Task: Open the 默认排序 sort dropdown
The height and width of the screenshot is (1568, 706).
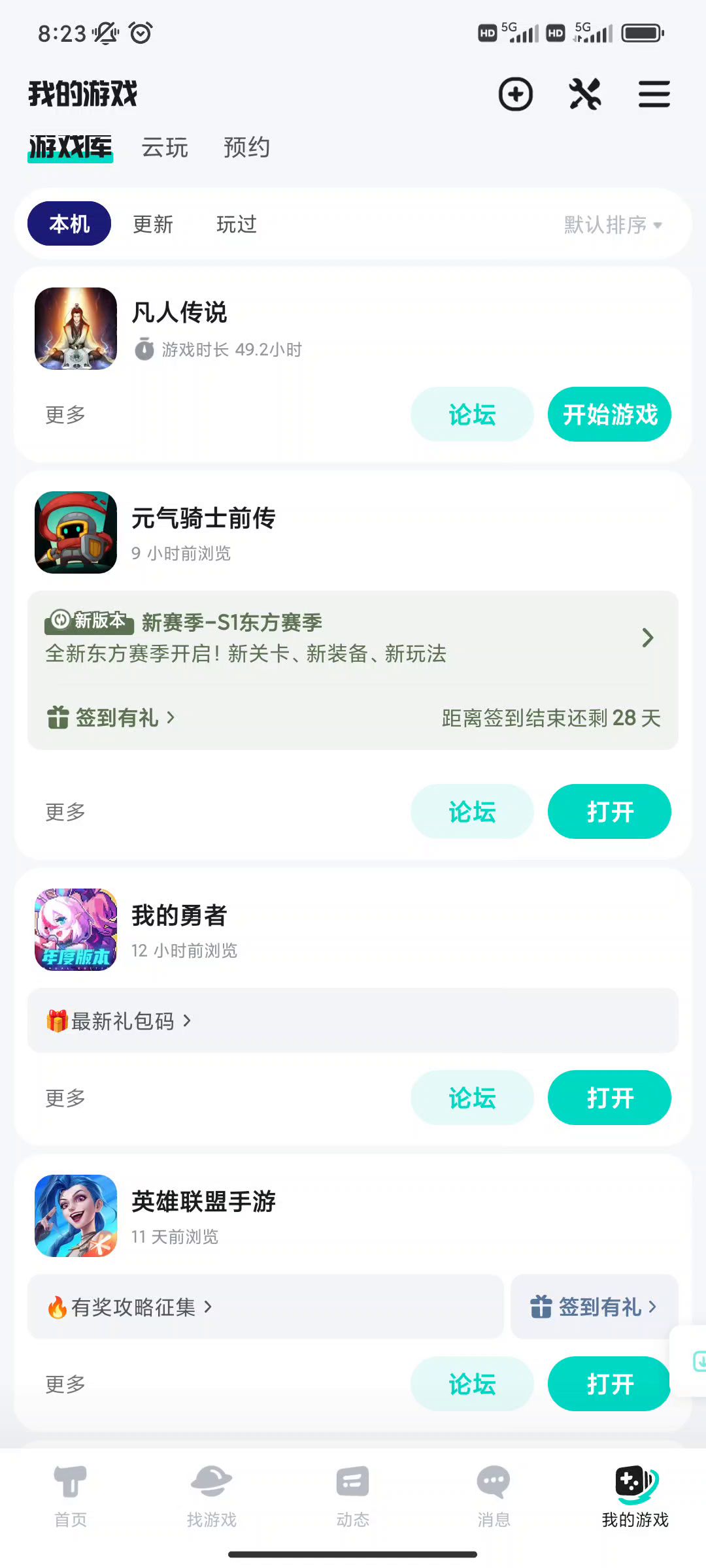Action: click(x=613, y=225)
